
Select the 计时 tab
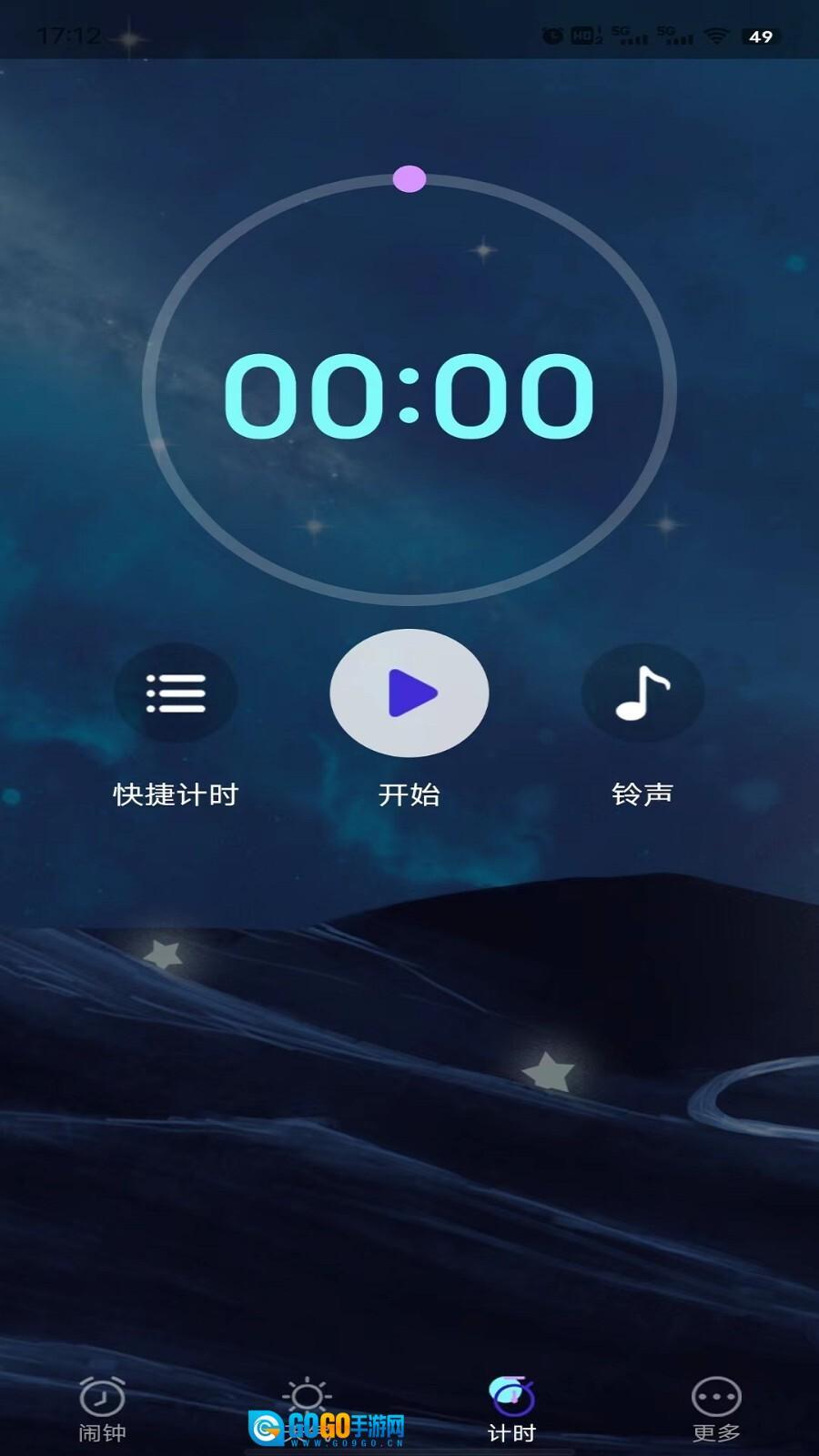(x=511, y=1408)
